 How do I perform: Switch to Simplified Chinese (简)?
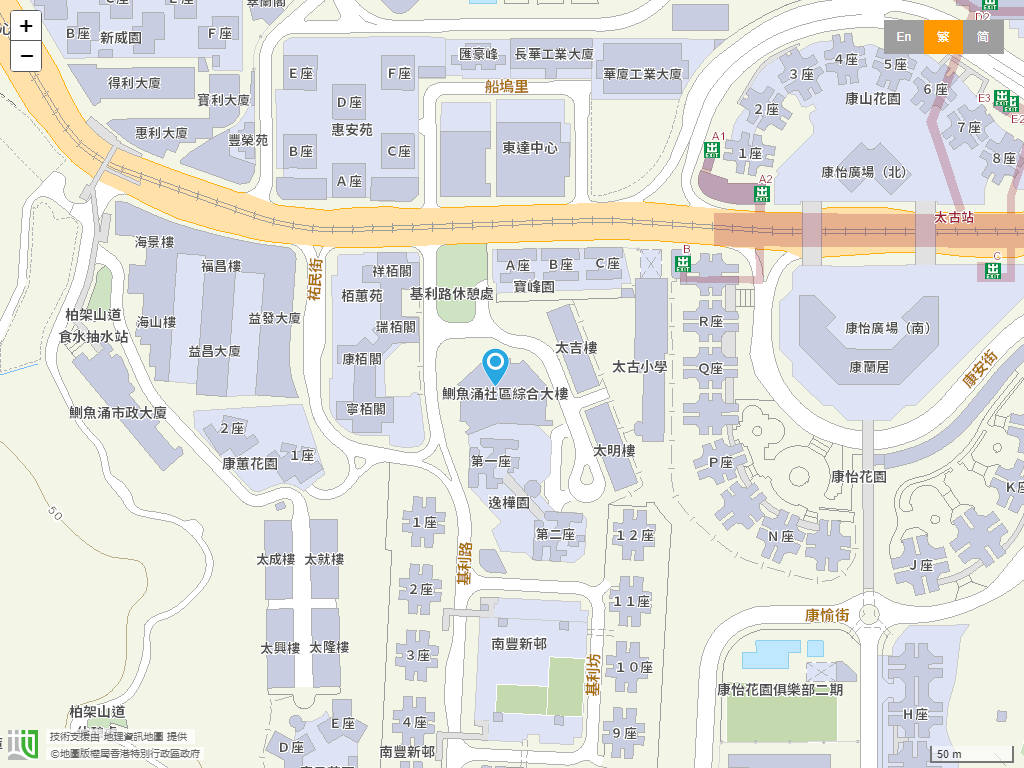[983, 37]
